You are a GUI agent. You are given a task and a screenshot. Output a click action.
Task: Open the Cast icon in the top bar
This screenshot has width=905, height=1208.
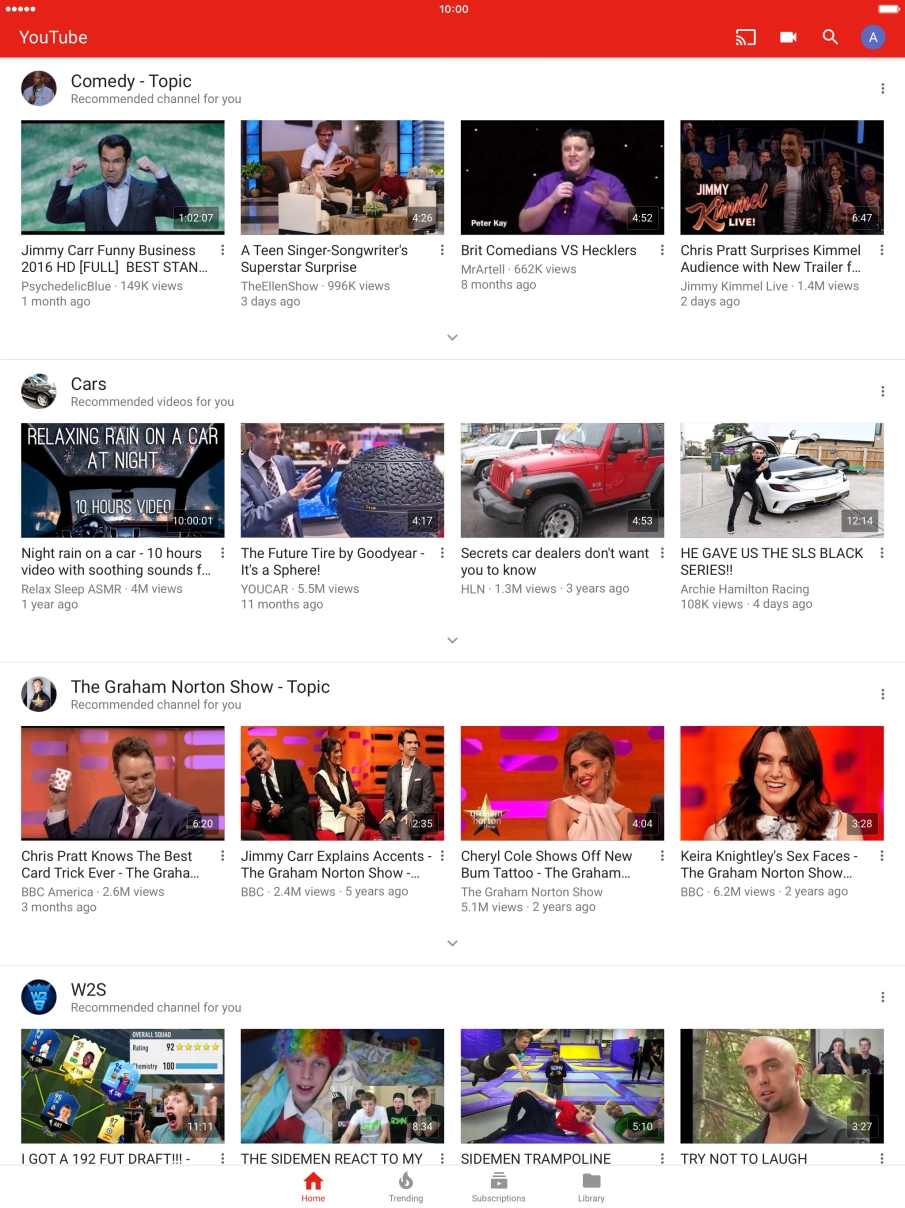click(744, 37)
